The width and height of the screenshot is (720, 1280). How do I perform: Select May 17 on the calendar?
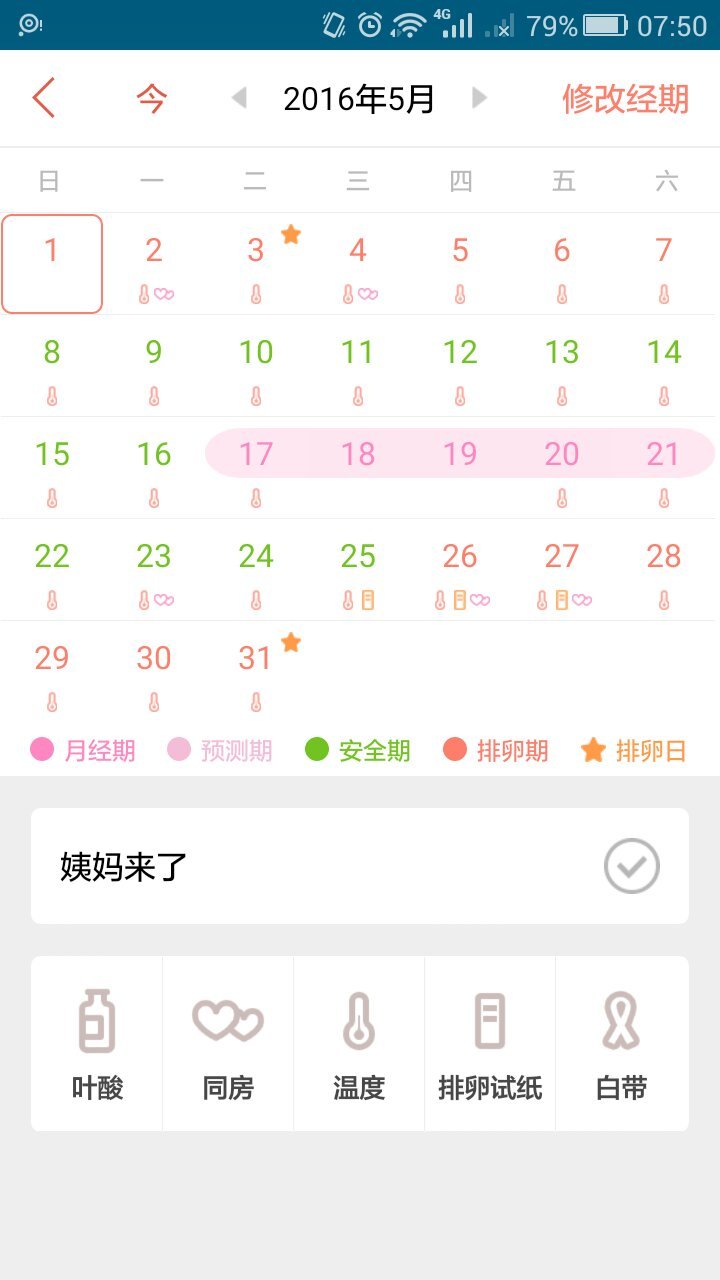pyautogui.click(x=256, y=467)
